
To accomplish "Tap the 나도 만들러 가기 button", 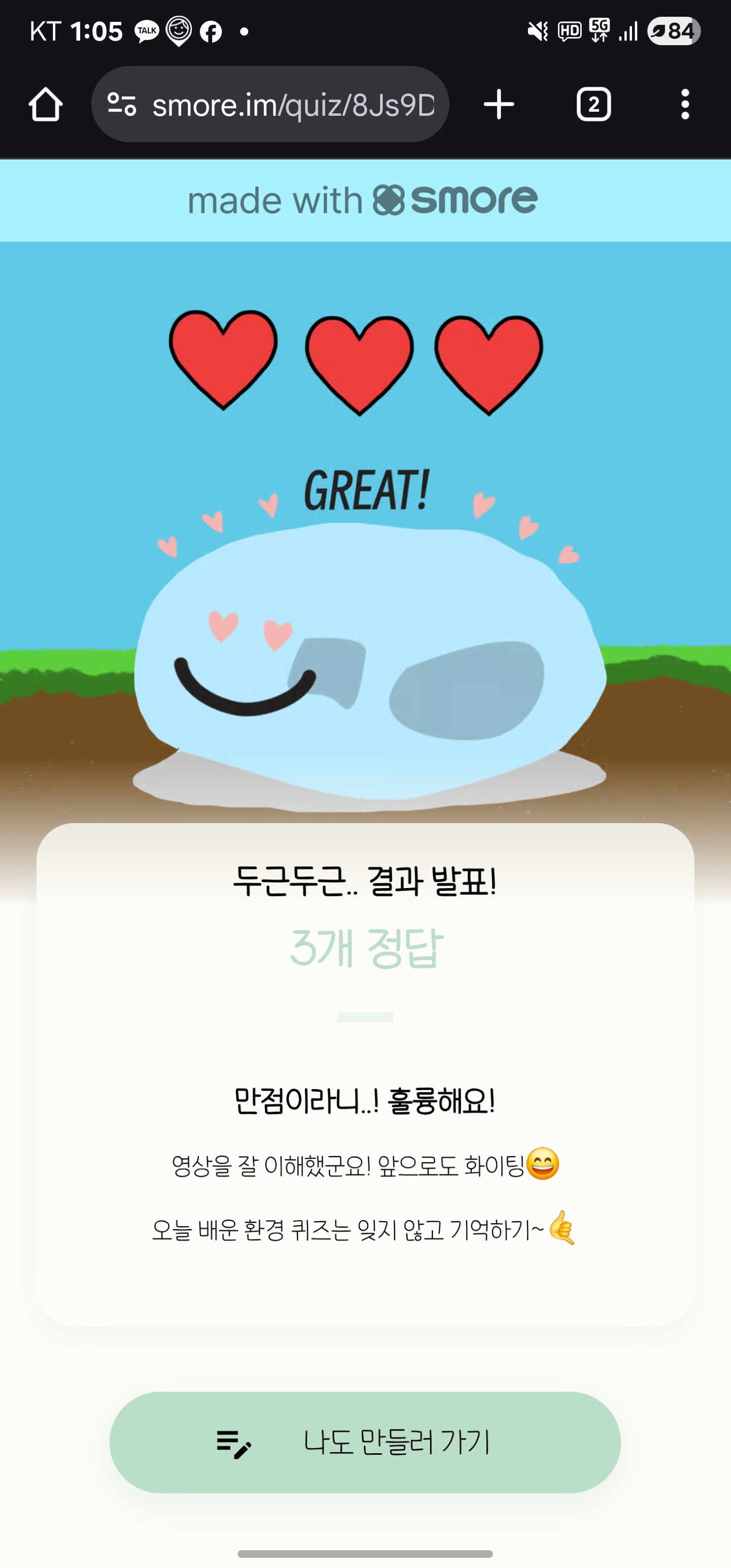I will click(365, 1442).
